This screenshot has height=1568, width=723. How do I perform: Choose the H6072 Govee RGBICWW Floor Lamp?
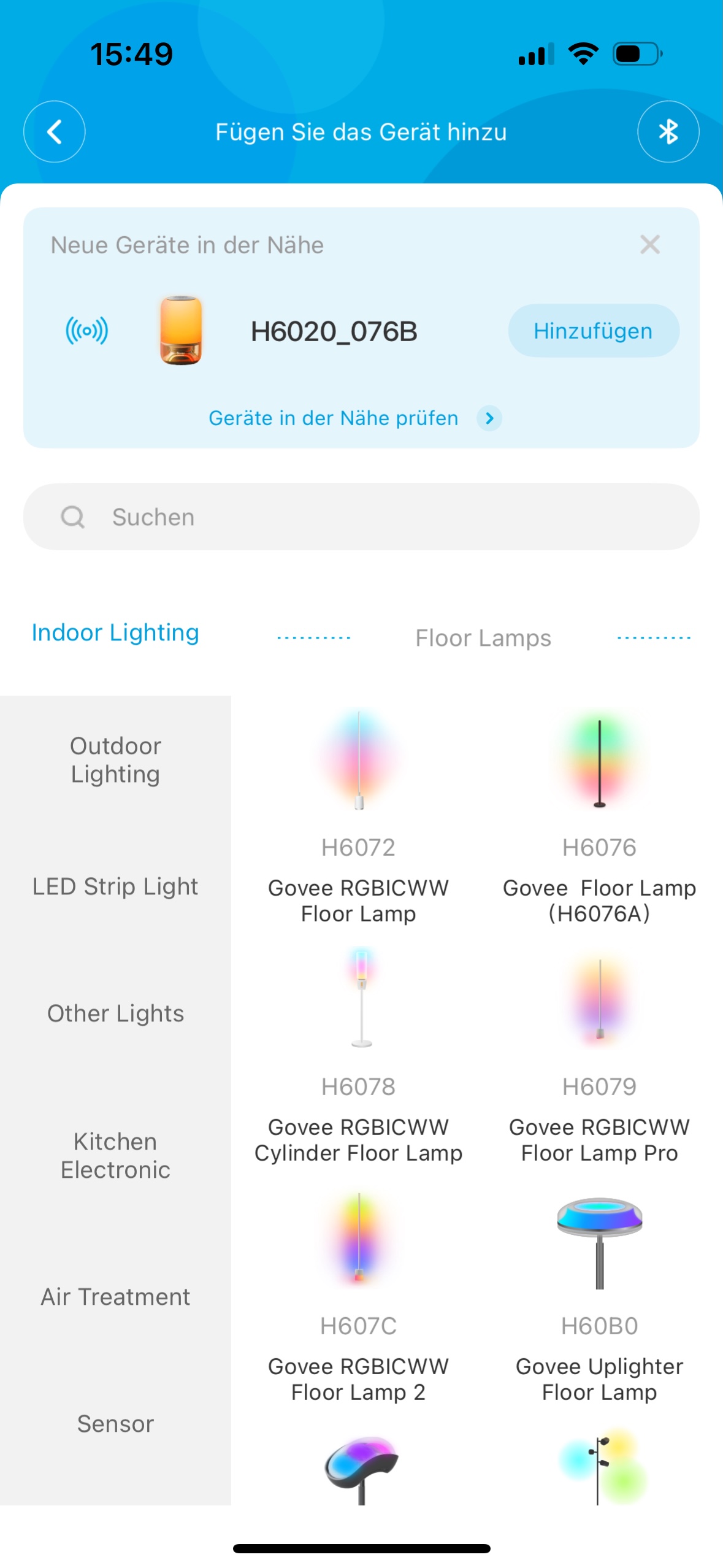[x=359, y=816]
